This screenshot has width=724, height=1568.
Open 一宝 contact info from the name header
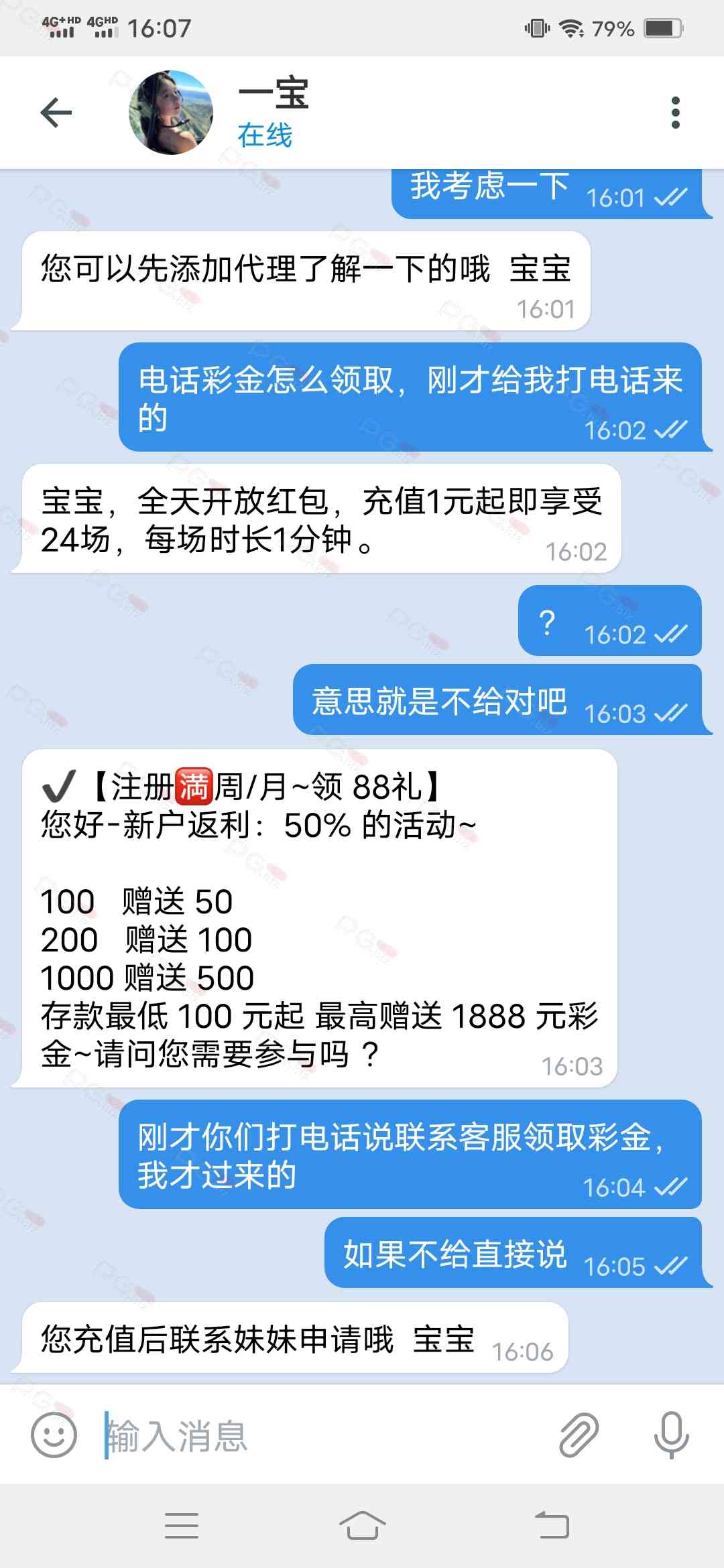pos(274,111)
